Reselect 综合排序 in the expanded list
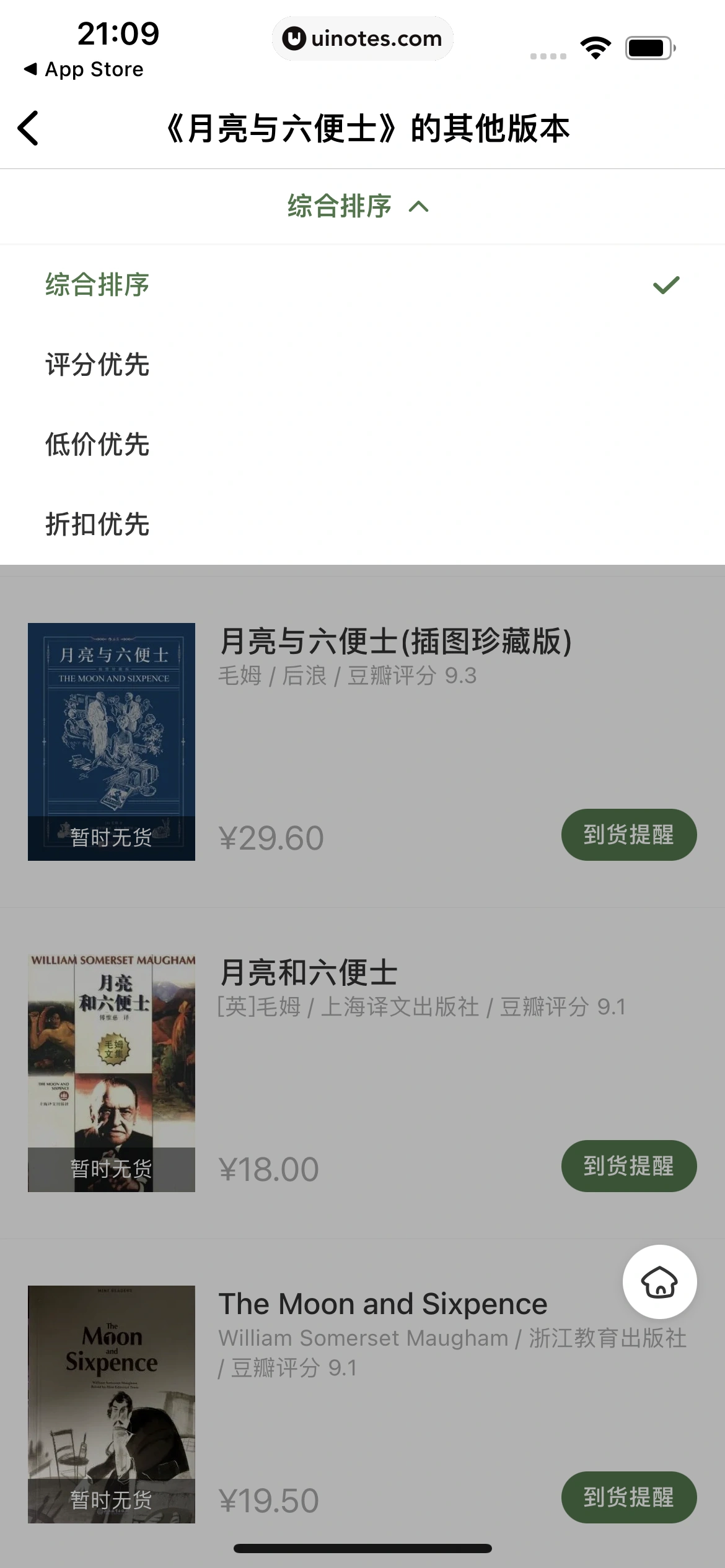Image resolution: width=725 pixels, height=1568 pixels. (x=96, y=284)
